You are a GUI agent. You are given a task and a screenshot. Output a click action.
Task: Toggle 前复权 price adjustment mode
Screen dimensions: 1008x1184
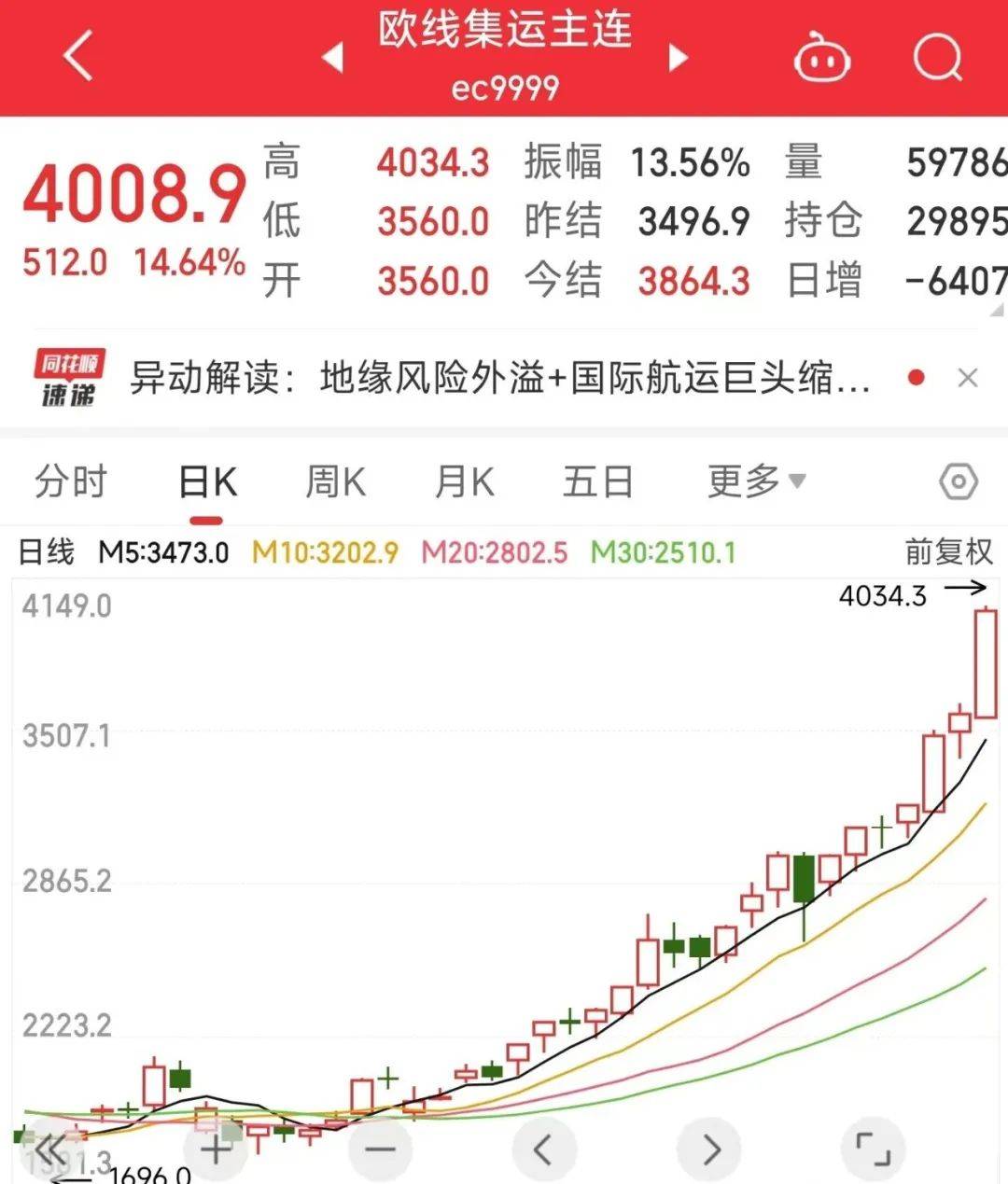[945, 551]
